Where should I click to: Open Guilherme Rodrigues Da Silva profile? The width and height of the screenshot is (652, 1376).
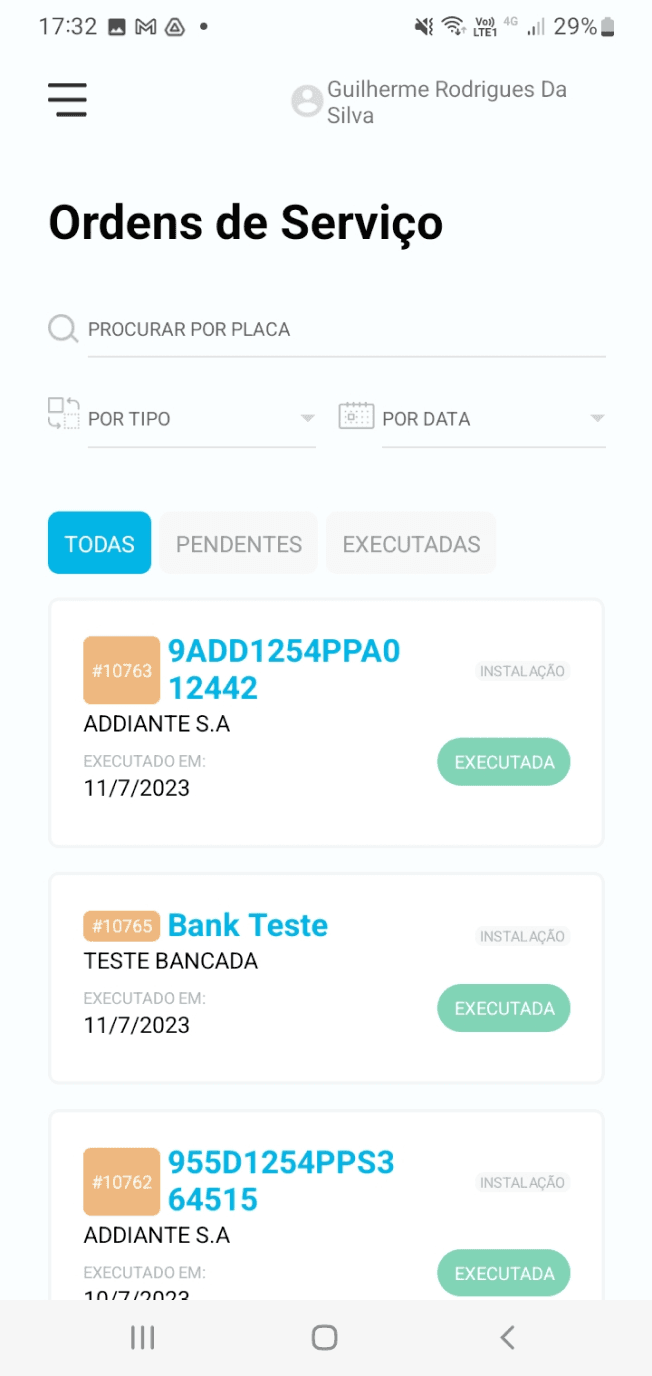tap(430, 102)
